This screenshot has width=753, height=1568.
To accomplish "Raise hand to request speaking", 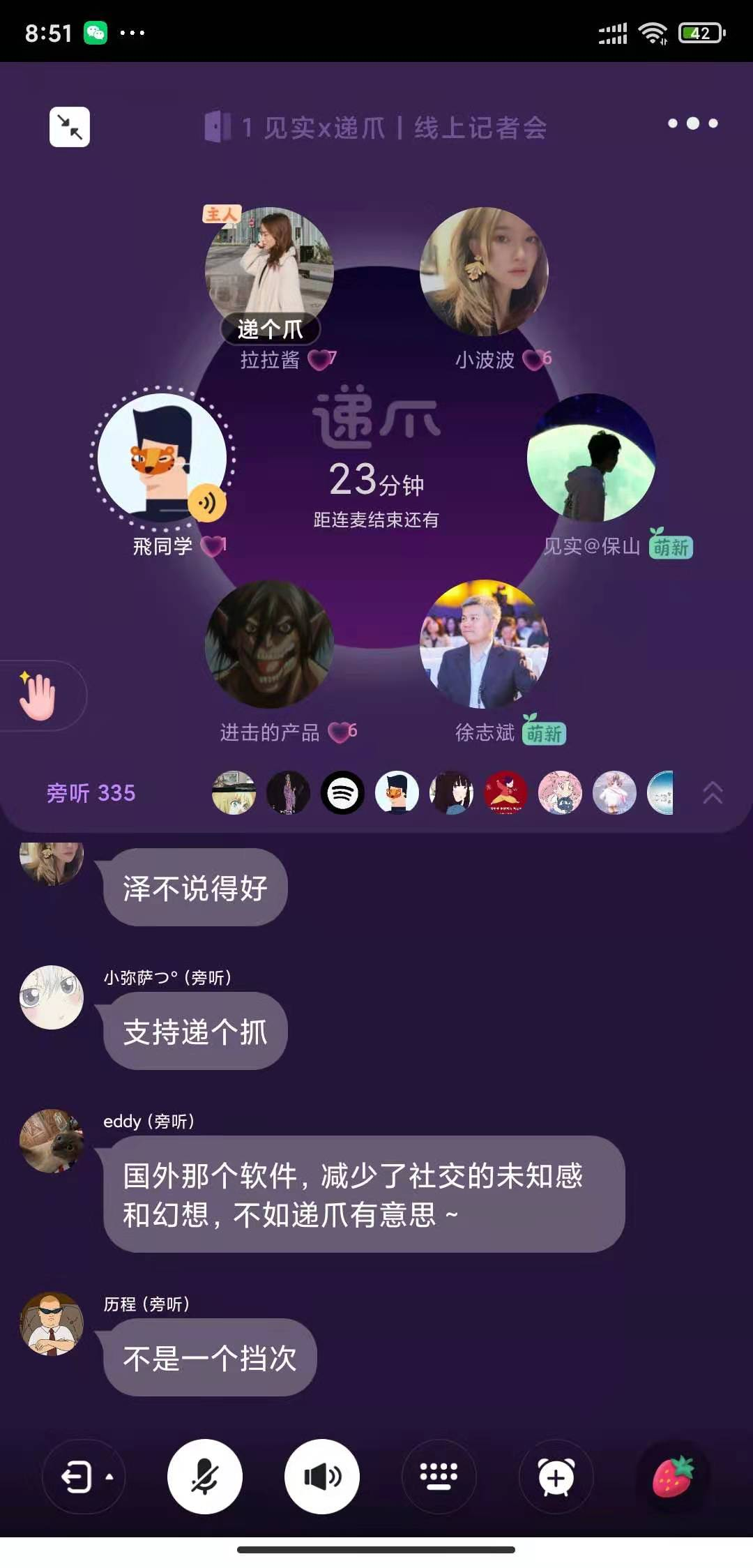I will [x=38, y=695].
